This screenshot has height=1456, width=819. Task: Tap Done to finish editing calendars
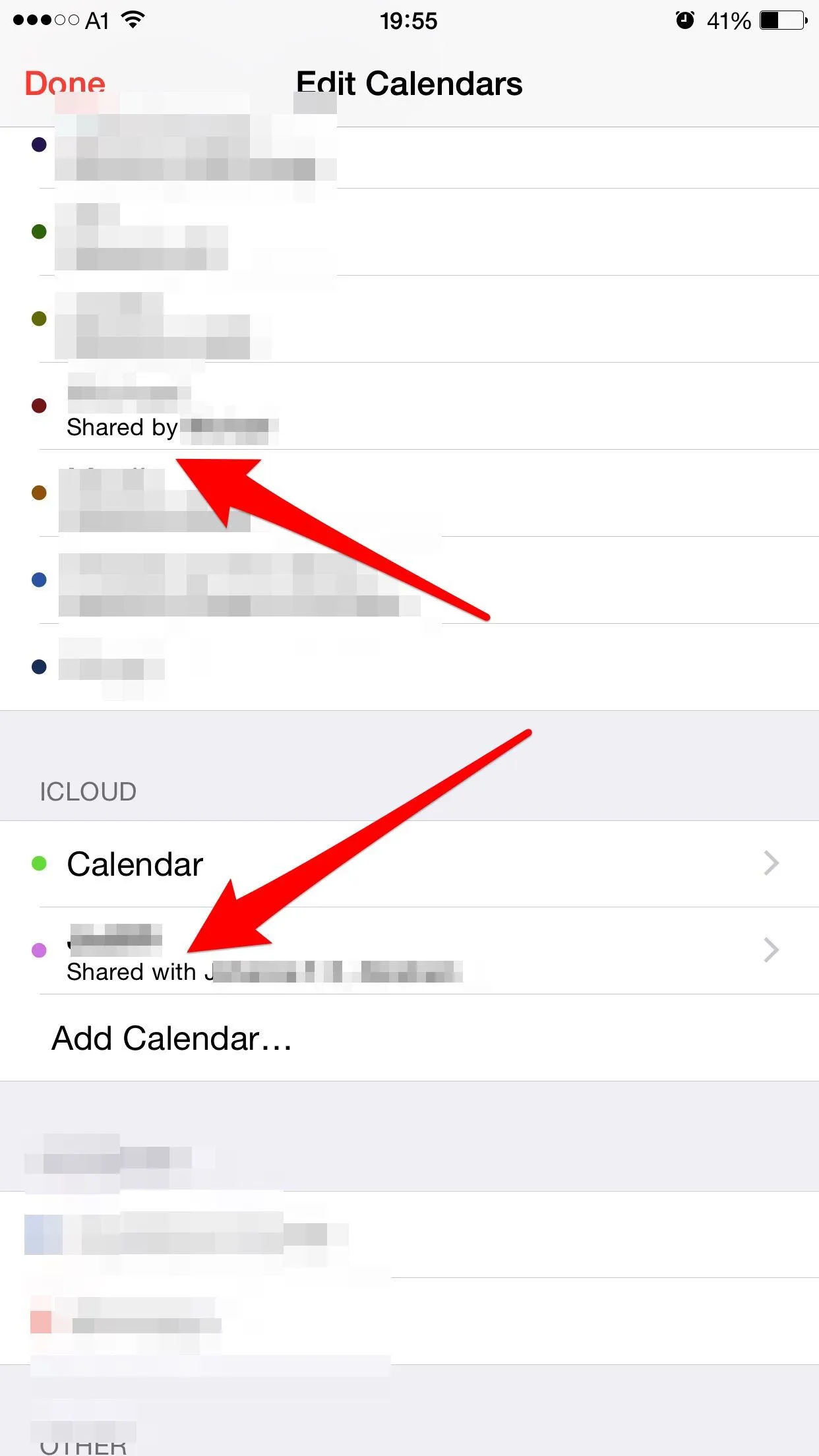point(65,84)
